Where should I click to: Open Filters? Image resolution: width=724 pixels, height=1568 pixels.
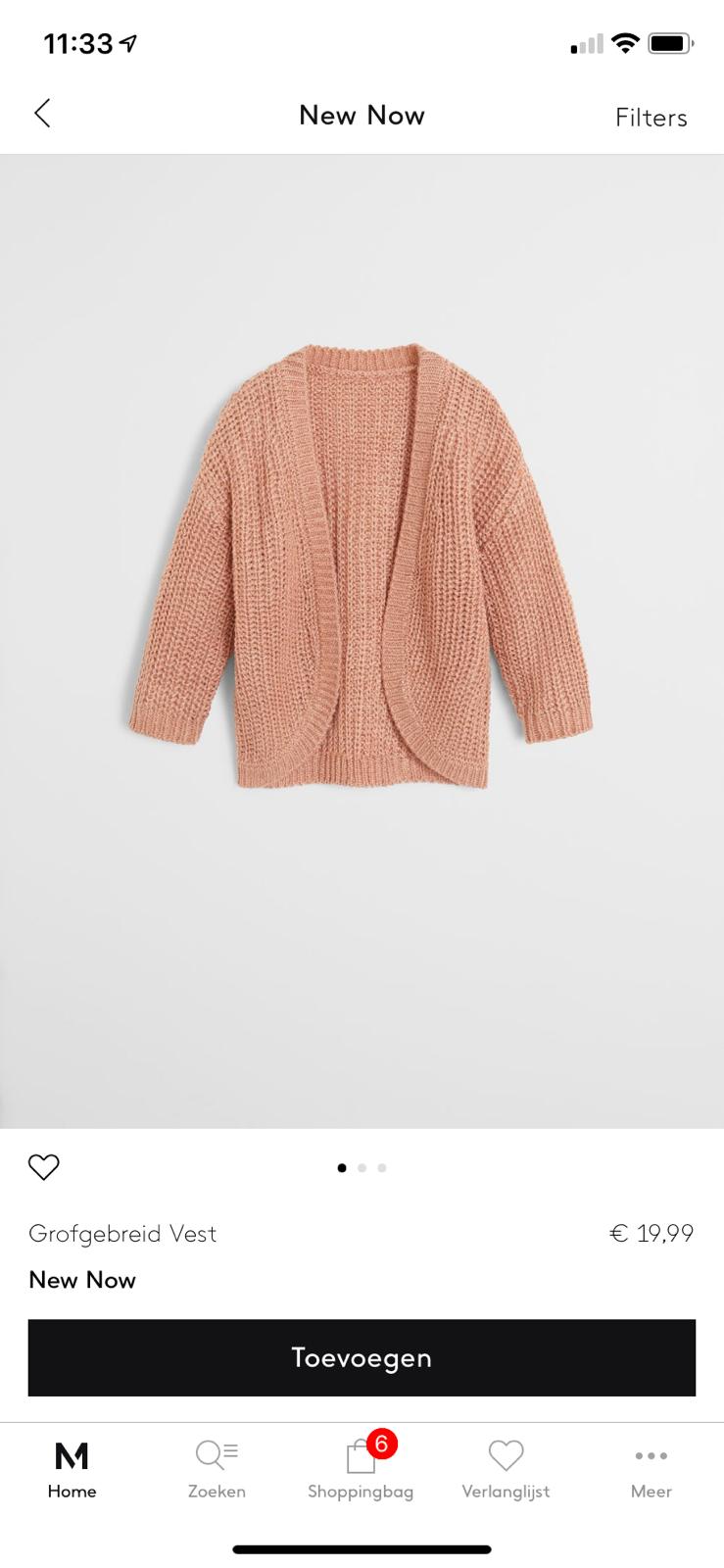tap(651, 118)
